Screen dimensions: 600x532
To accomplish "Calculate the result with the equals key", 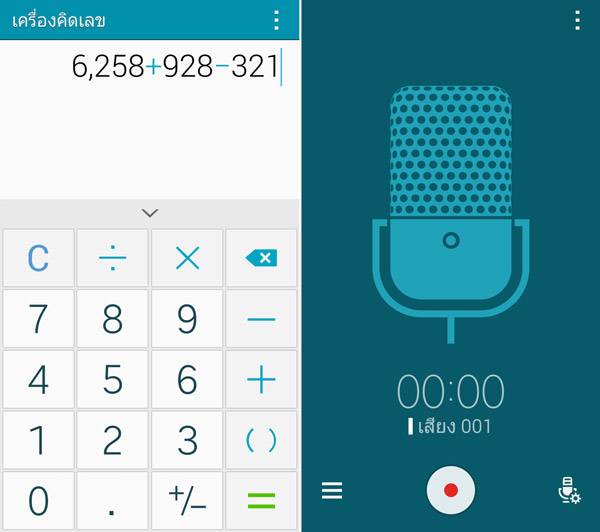I will pos(261,500).
